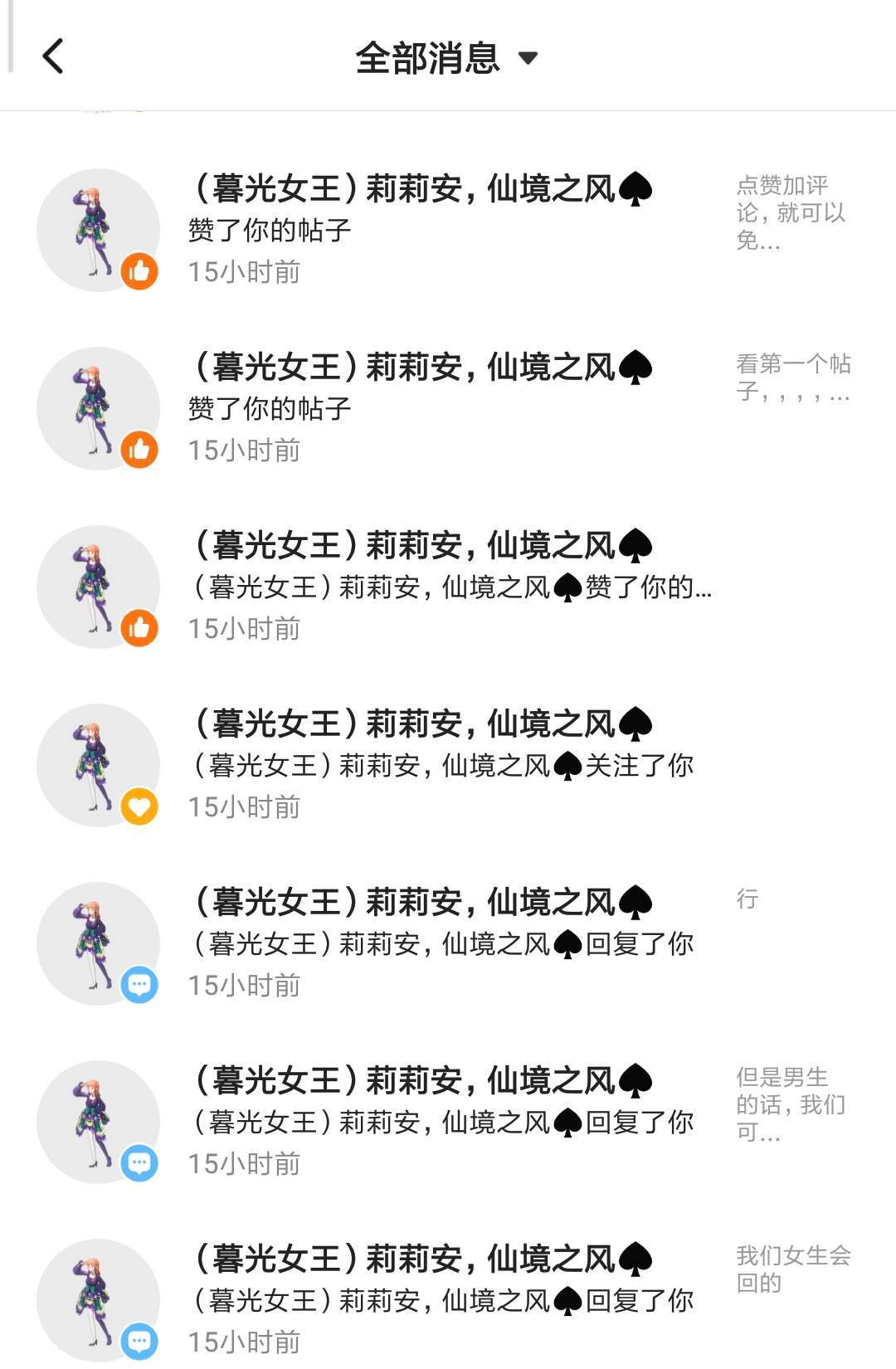The height and width of the screenshot is (1369, 896).
Task: Open the like notification previewing 看第一个帖子
Action: point(448,408)
